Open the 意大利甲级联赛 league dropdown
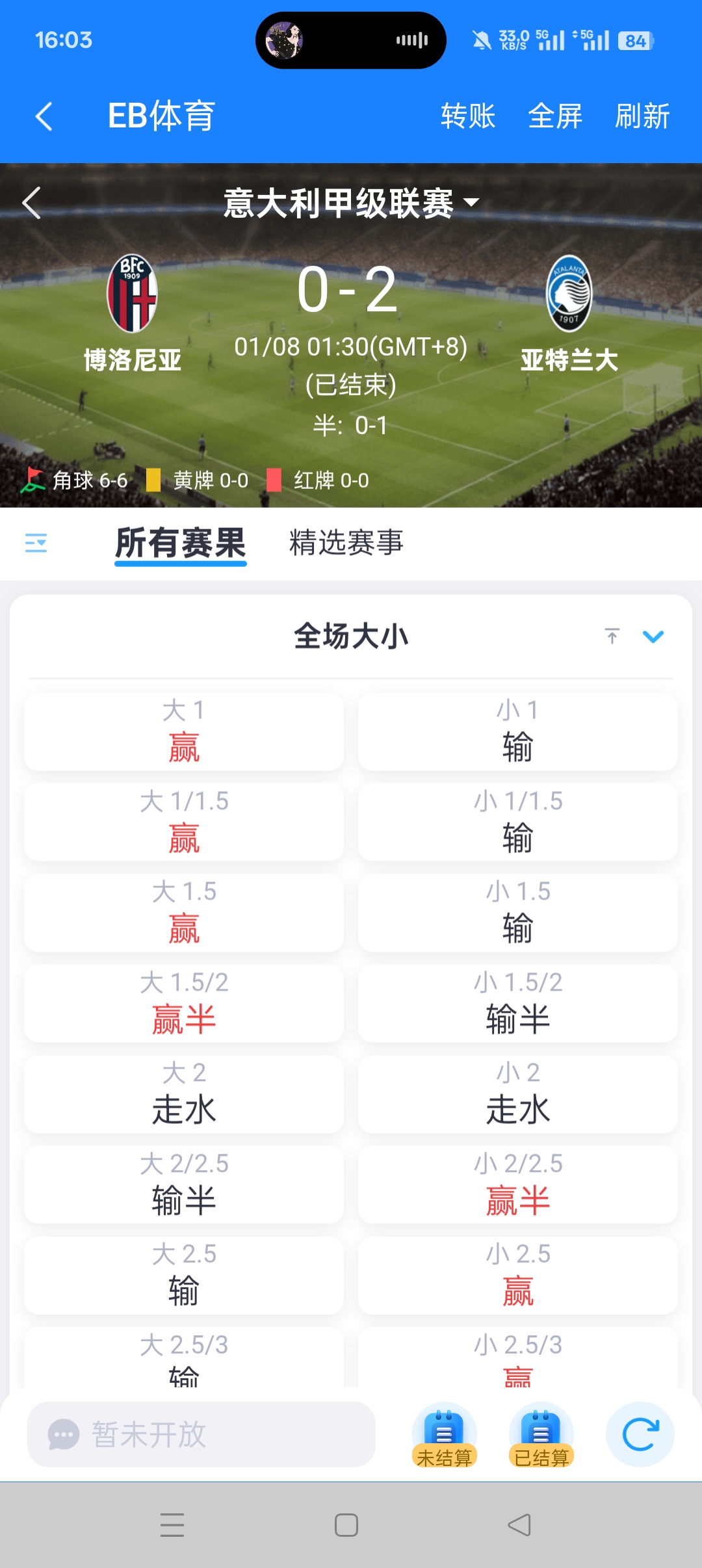The width and height of the screenshot is (702, 1568). (351, 203)
